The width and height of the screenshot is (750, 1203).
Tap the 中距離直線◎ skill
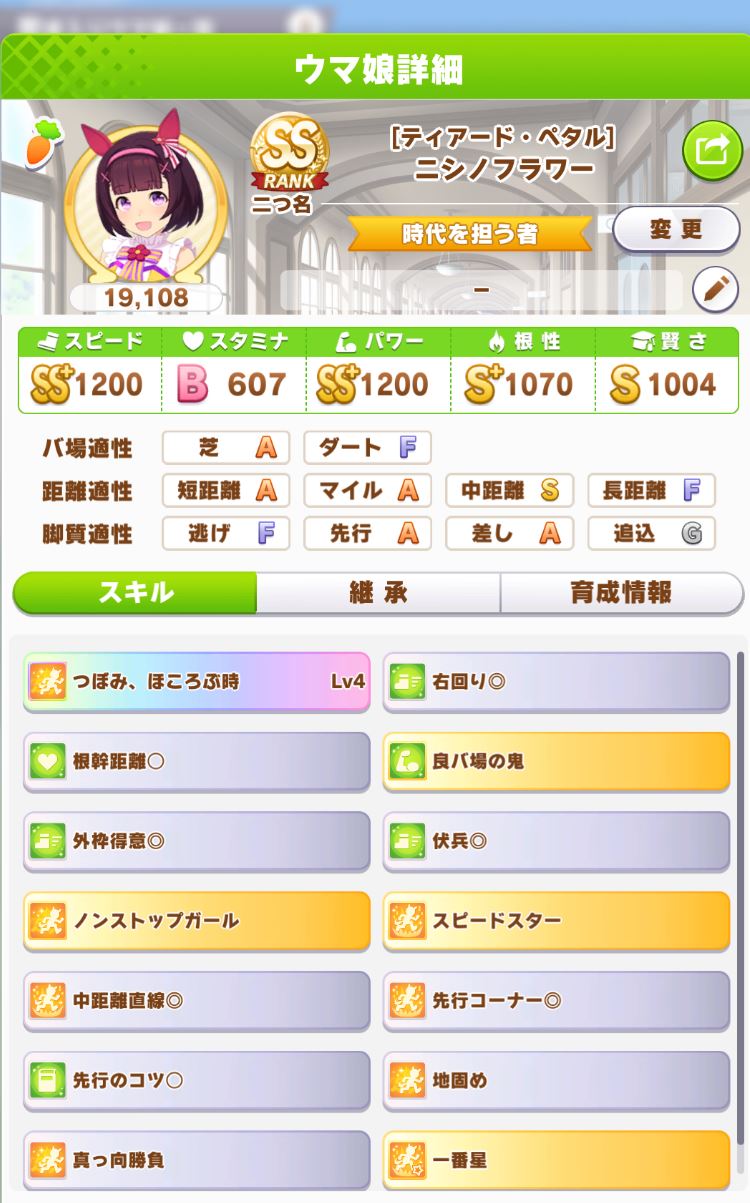197,1001
